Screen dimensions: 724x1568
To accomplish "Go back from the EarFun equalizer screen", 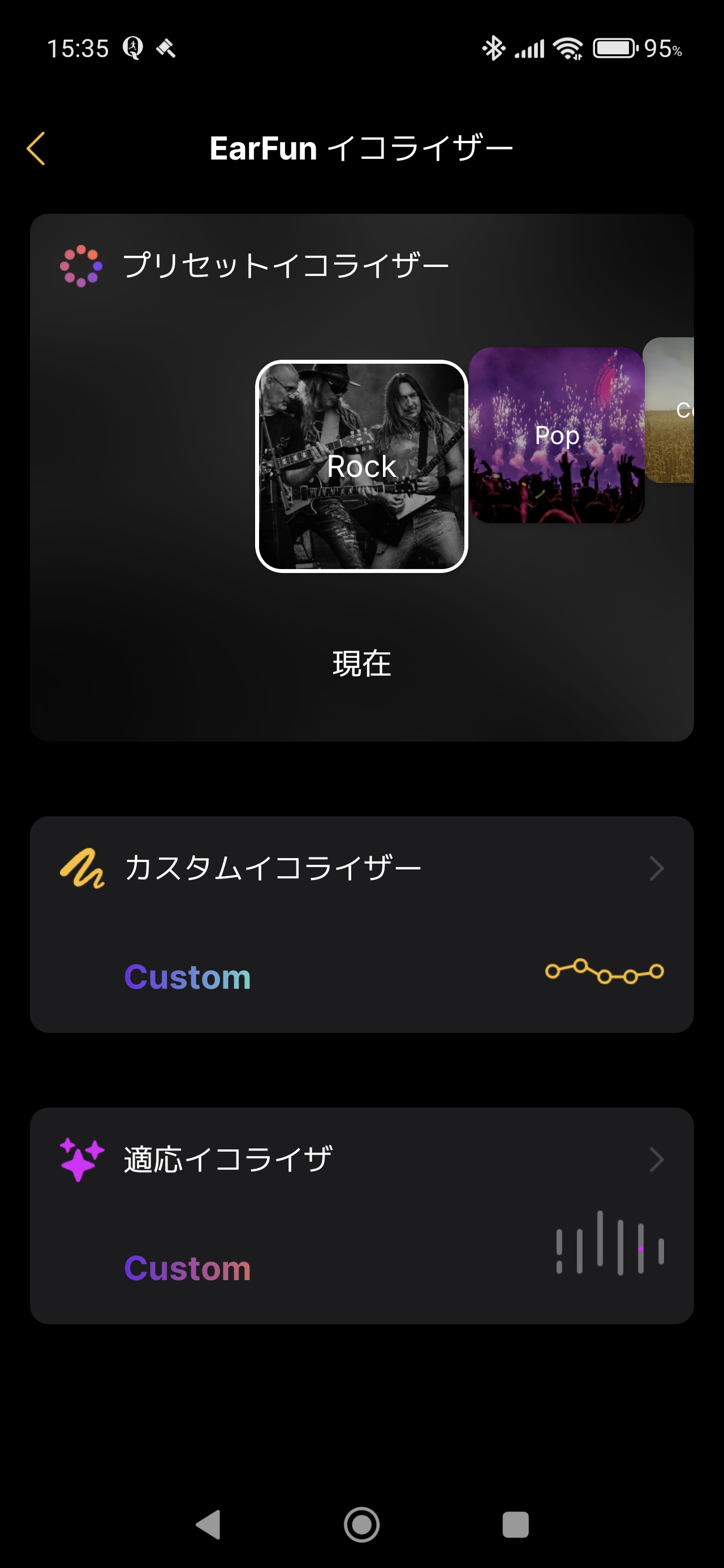I will tap(36, 149).
